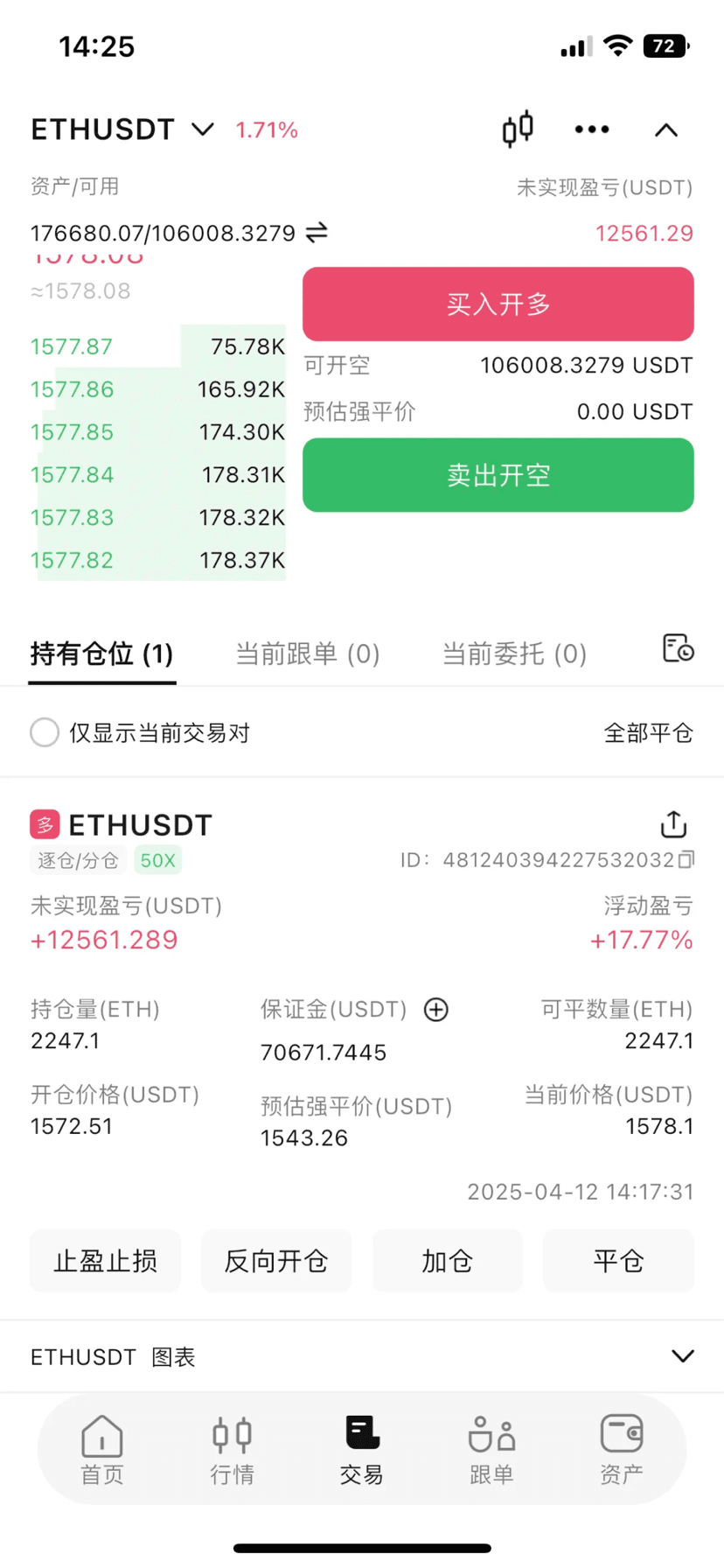Tap the asset transfer arrows icon
The height and width of the screenshot is (1568, 724).
point(317,233)
